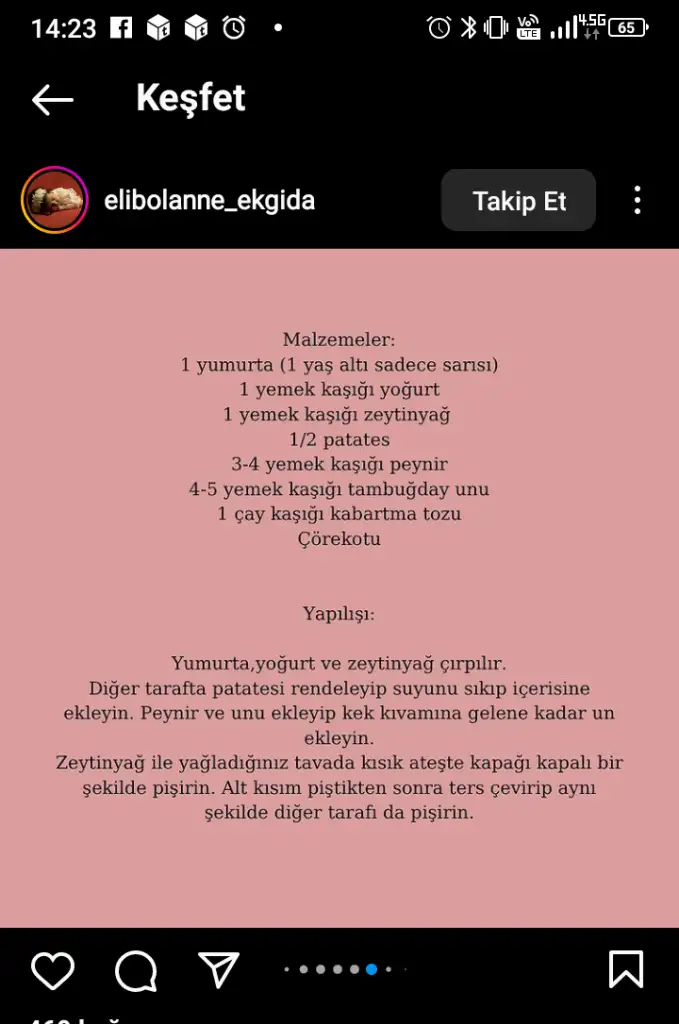The height and width of the screenshot is (1024, 679).
Task: Go back from the Keşfet screen
Action: click(x=53, y=99)
